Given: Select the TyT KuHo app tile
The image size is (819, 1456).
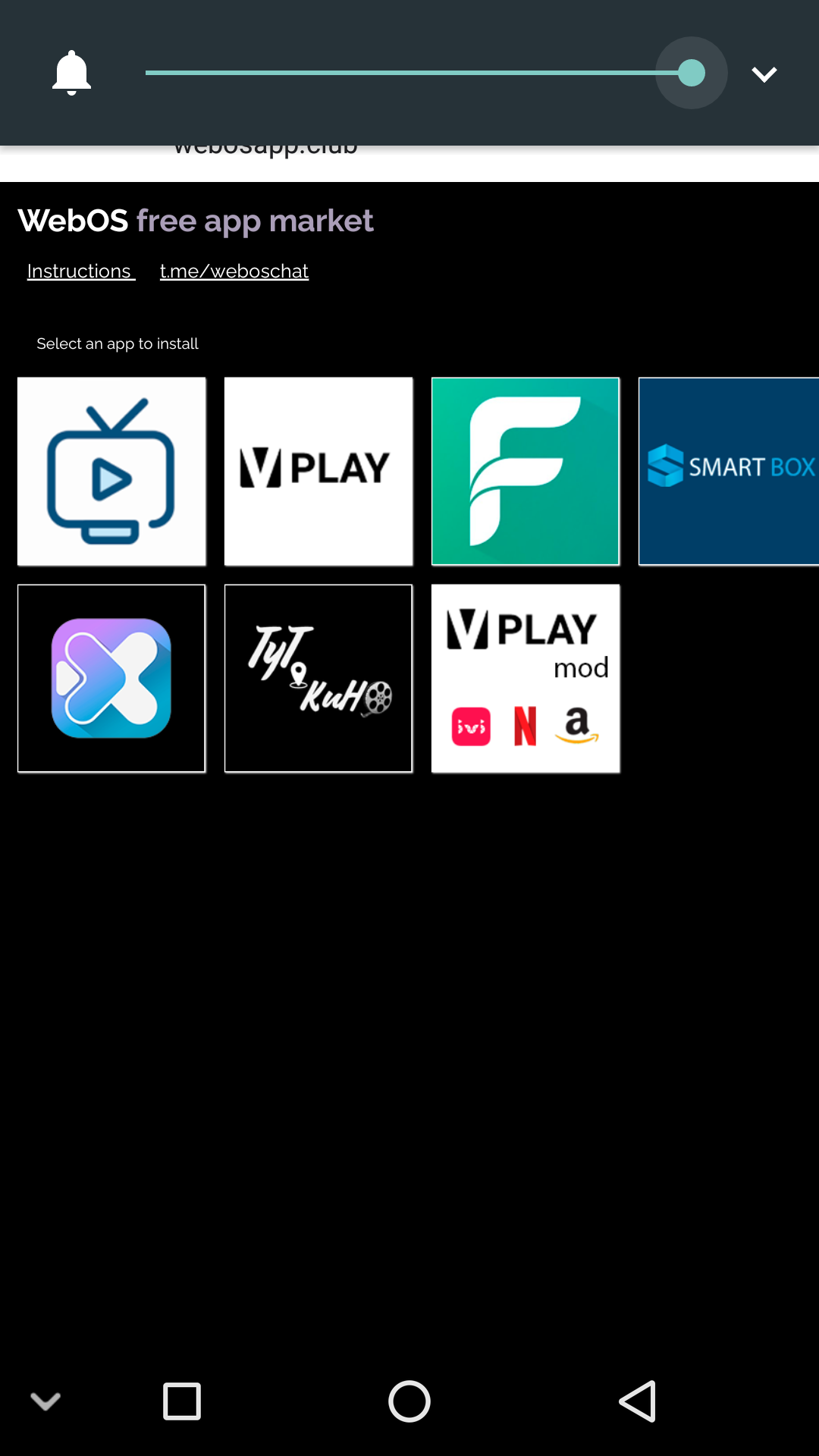Looking at the screenshot, I should click(318, 678).
